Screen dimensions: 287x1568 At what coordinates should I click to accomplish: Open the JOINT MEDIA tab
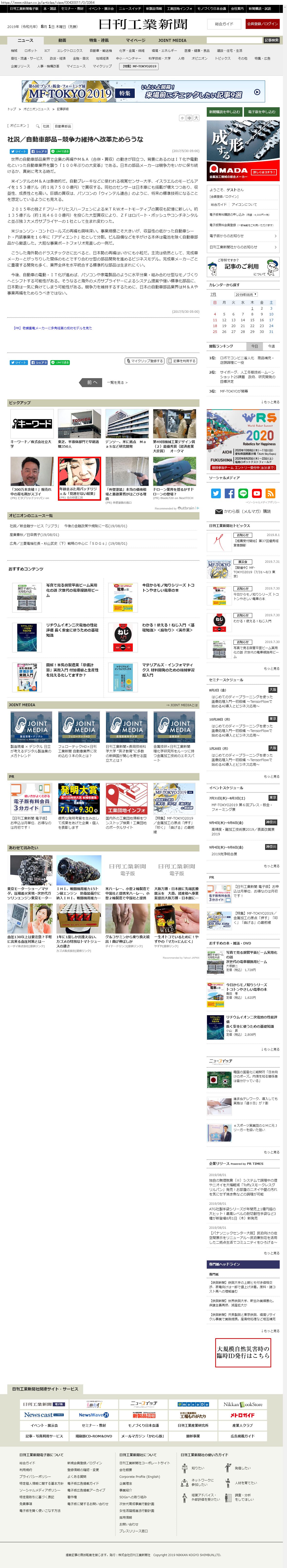[x=172, y=40]
